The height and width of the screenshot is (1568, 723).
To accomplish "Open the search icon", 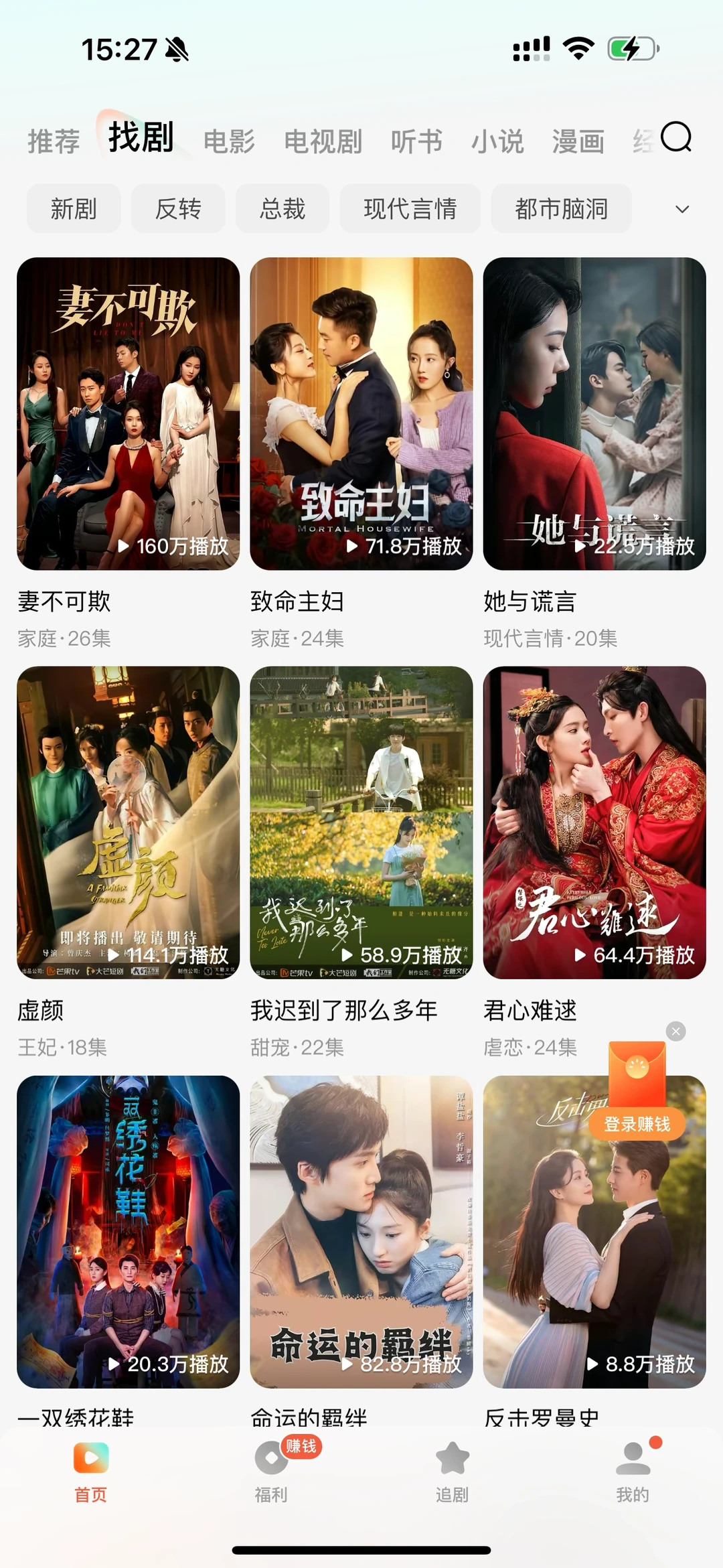I will coord(675,137).
